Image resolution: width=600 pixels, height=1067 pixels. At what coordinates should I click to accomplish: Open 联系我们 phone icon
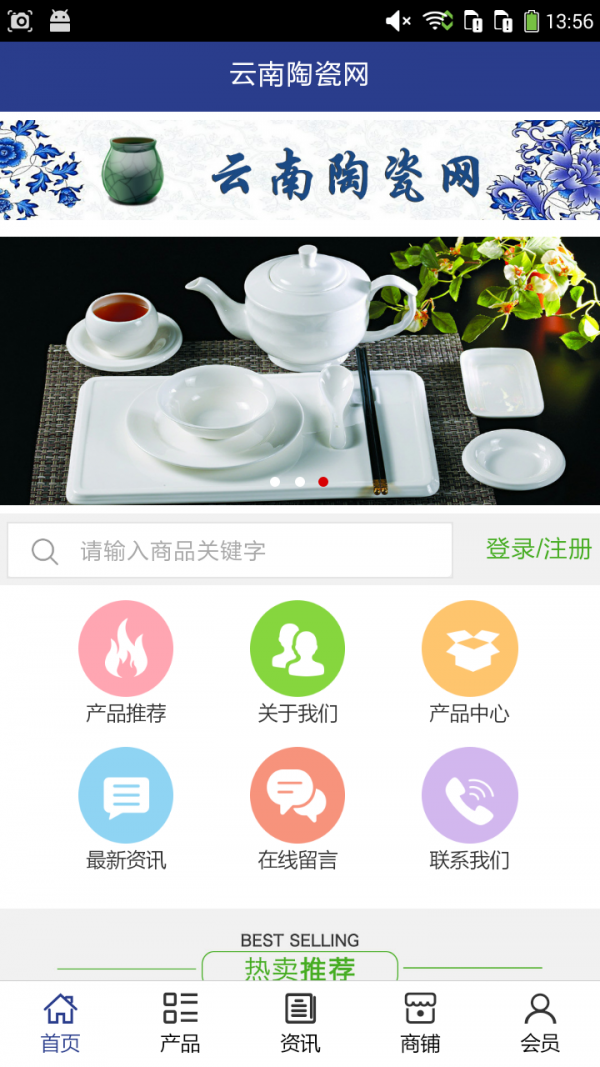click(470, 796)
